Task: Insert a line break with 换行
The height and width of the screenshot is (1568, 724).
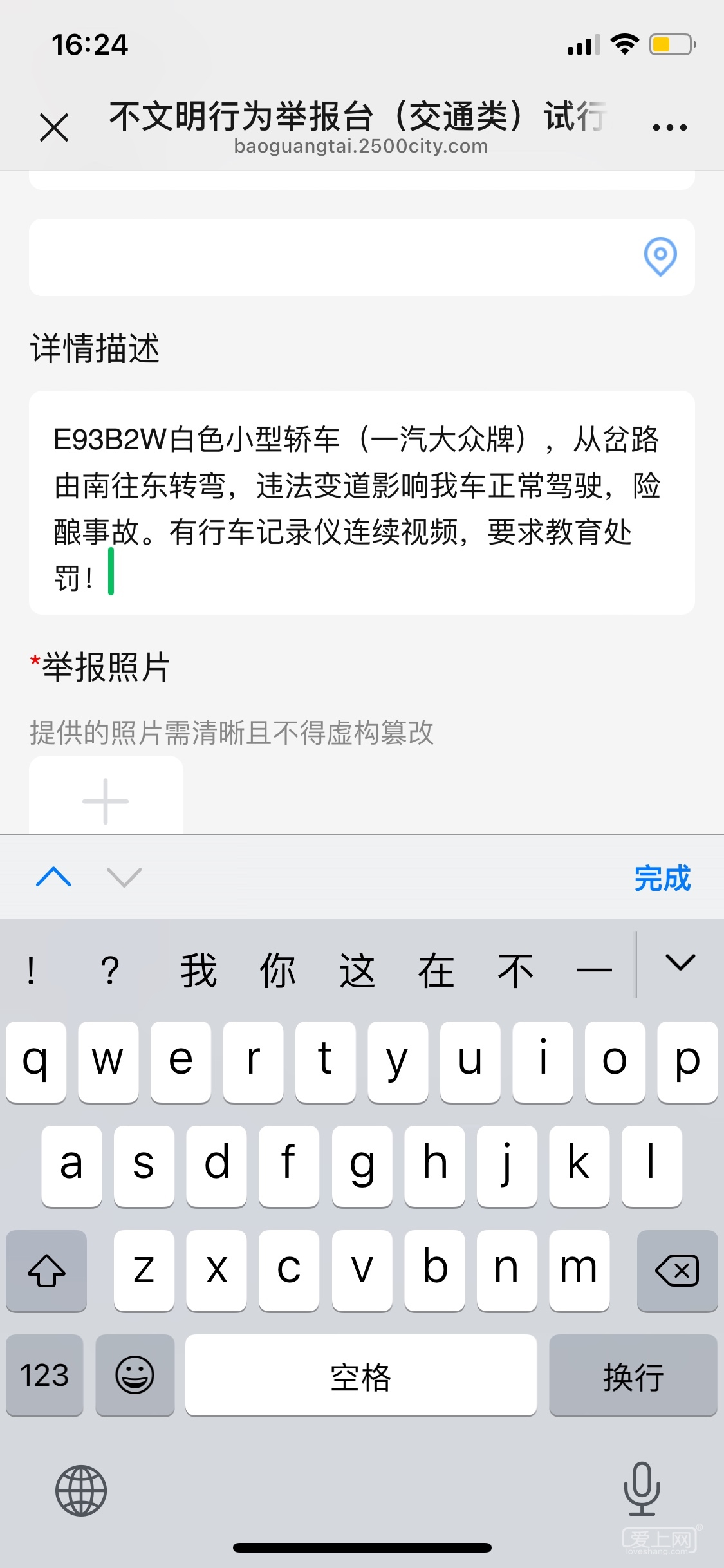Action: 633,1376
